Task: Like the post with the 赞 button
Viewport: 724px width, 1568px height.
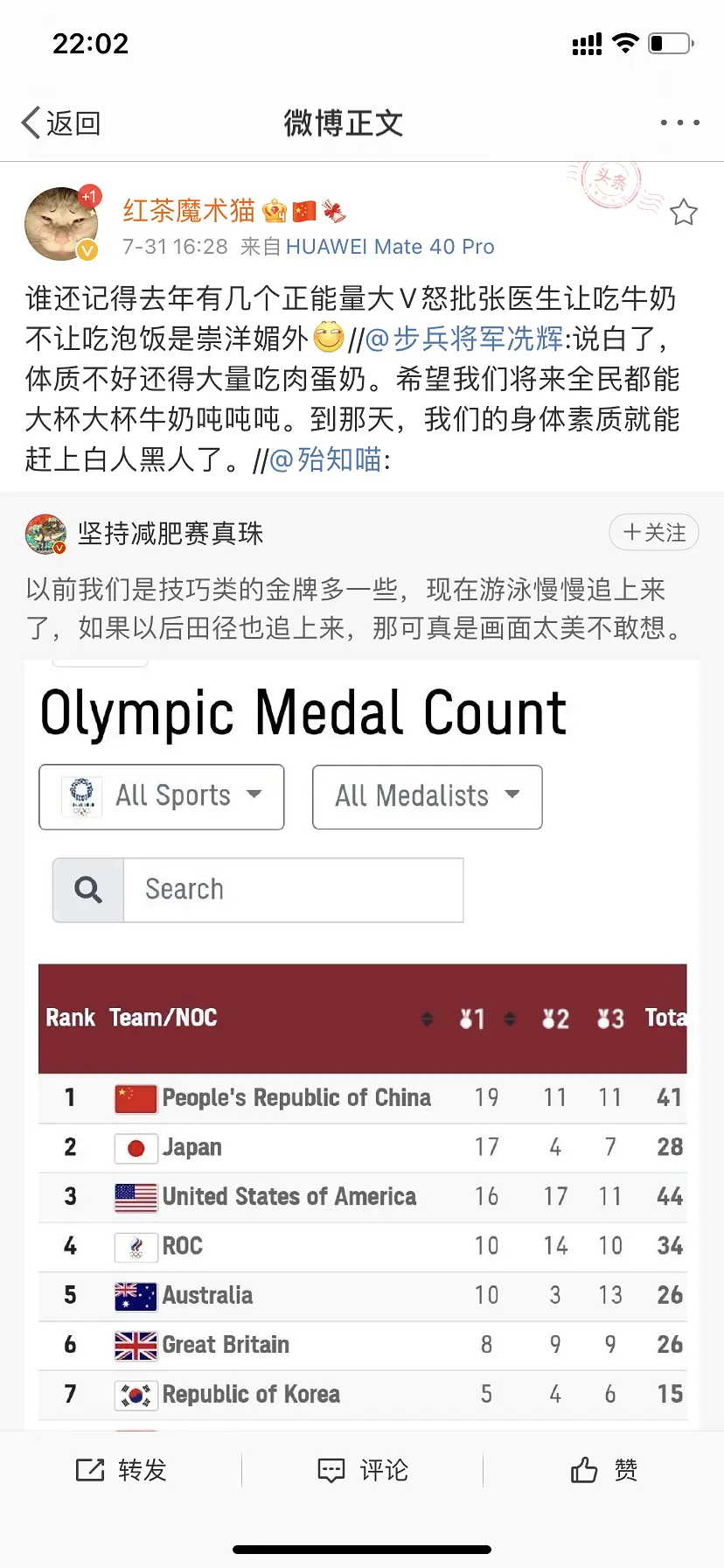Action: [x=603, y=1470]
